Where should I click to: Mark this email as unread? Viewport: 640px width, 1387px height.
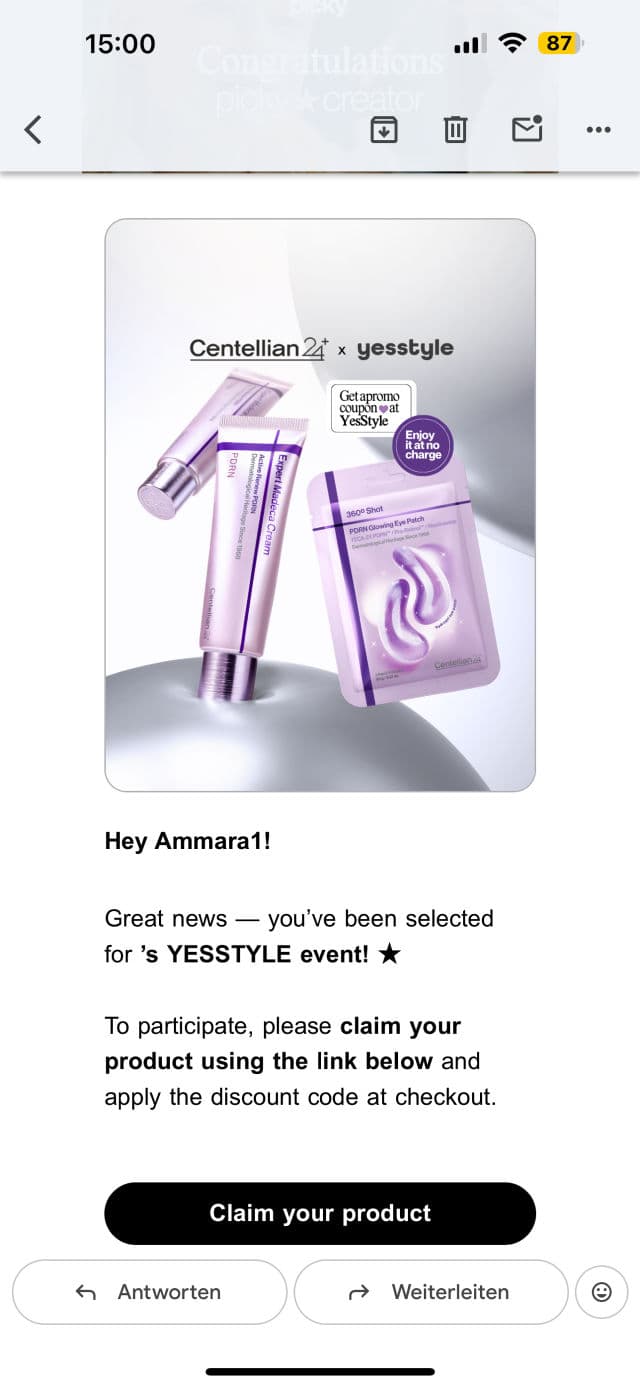point(527,129)
